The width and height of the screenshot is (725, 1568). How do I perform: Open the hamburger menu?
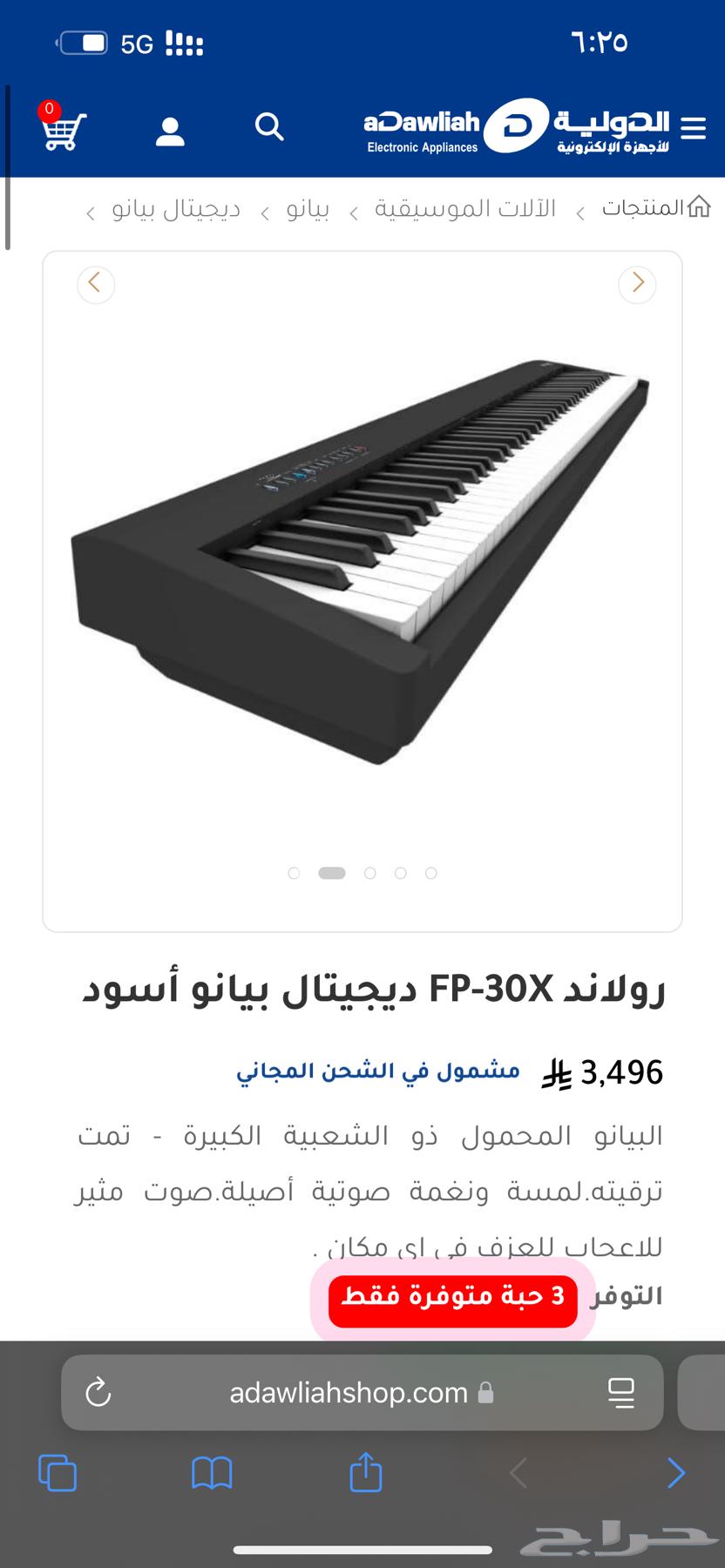point(693,128)
